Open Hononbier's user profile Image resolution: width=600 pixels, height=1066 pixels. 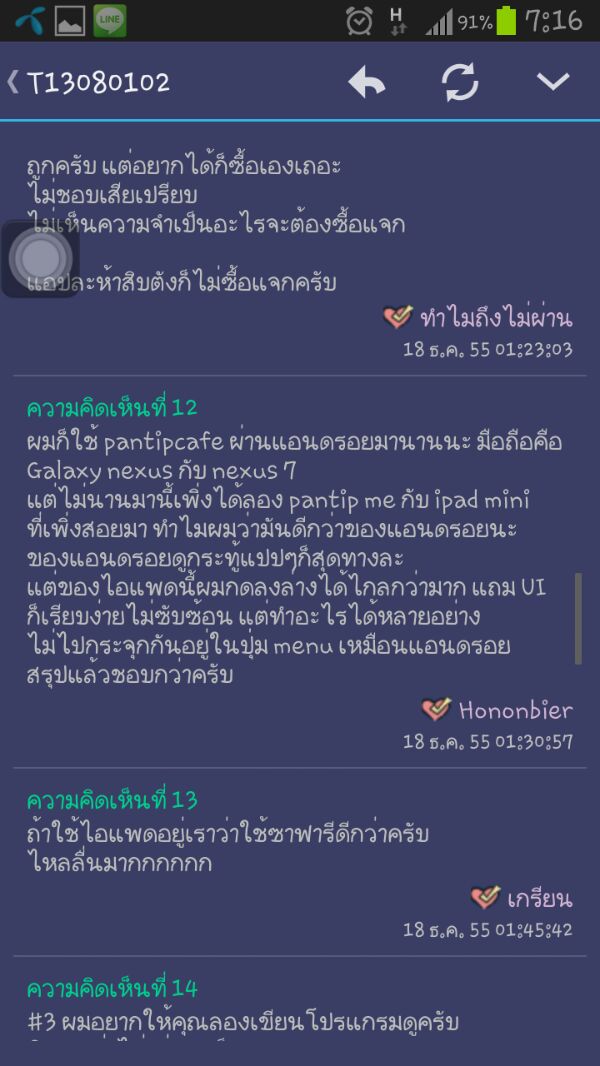click(515, 711)
